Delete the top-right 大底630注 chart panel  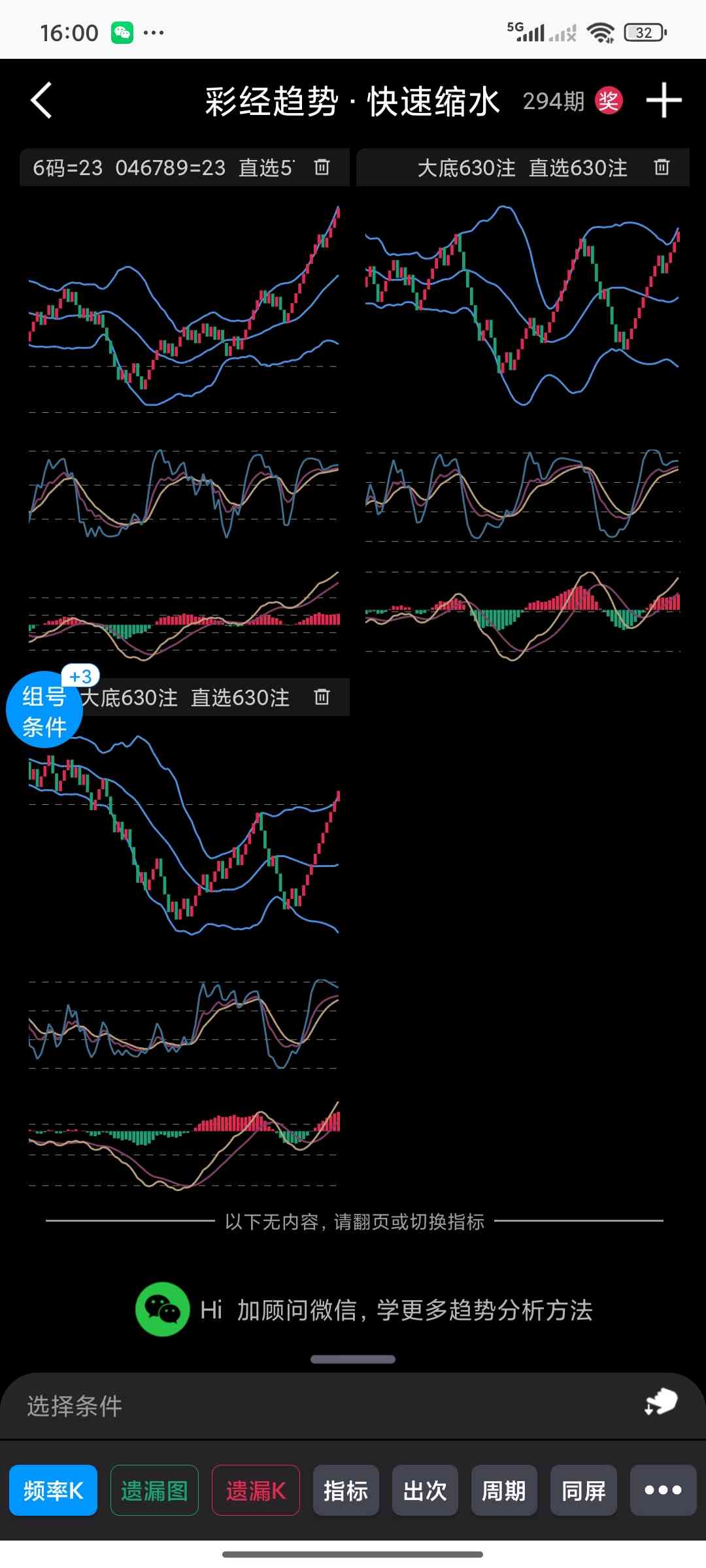[662, 167]
